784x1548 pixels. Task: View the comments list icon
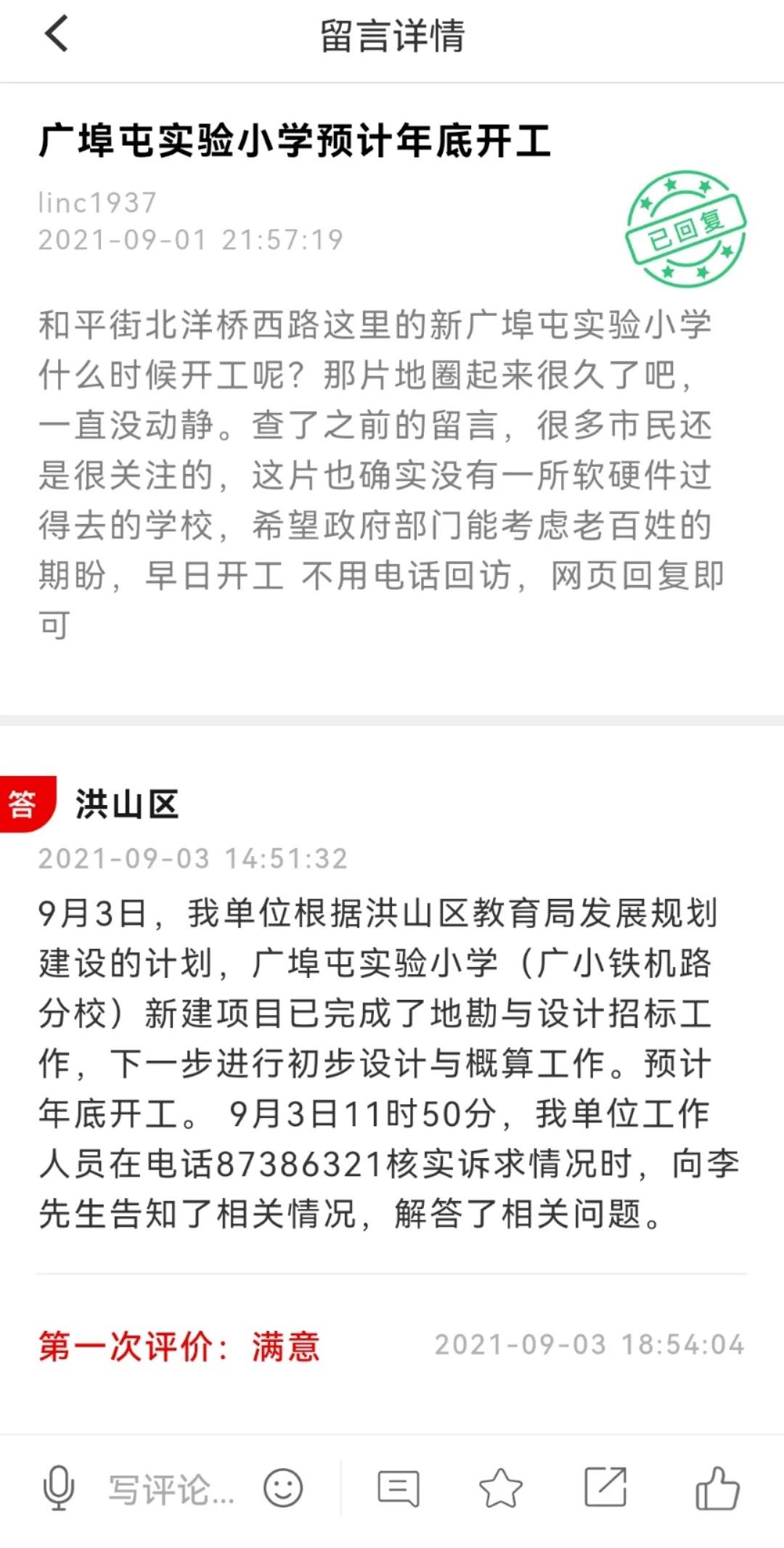pyautogui.click(x=398, y=1488)
